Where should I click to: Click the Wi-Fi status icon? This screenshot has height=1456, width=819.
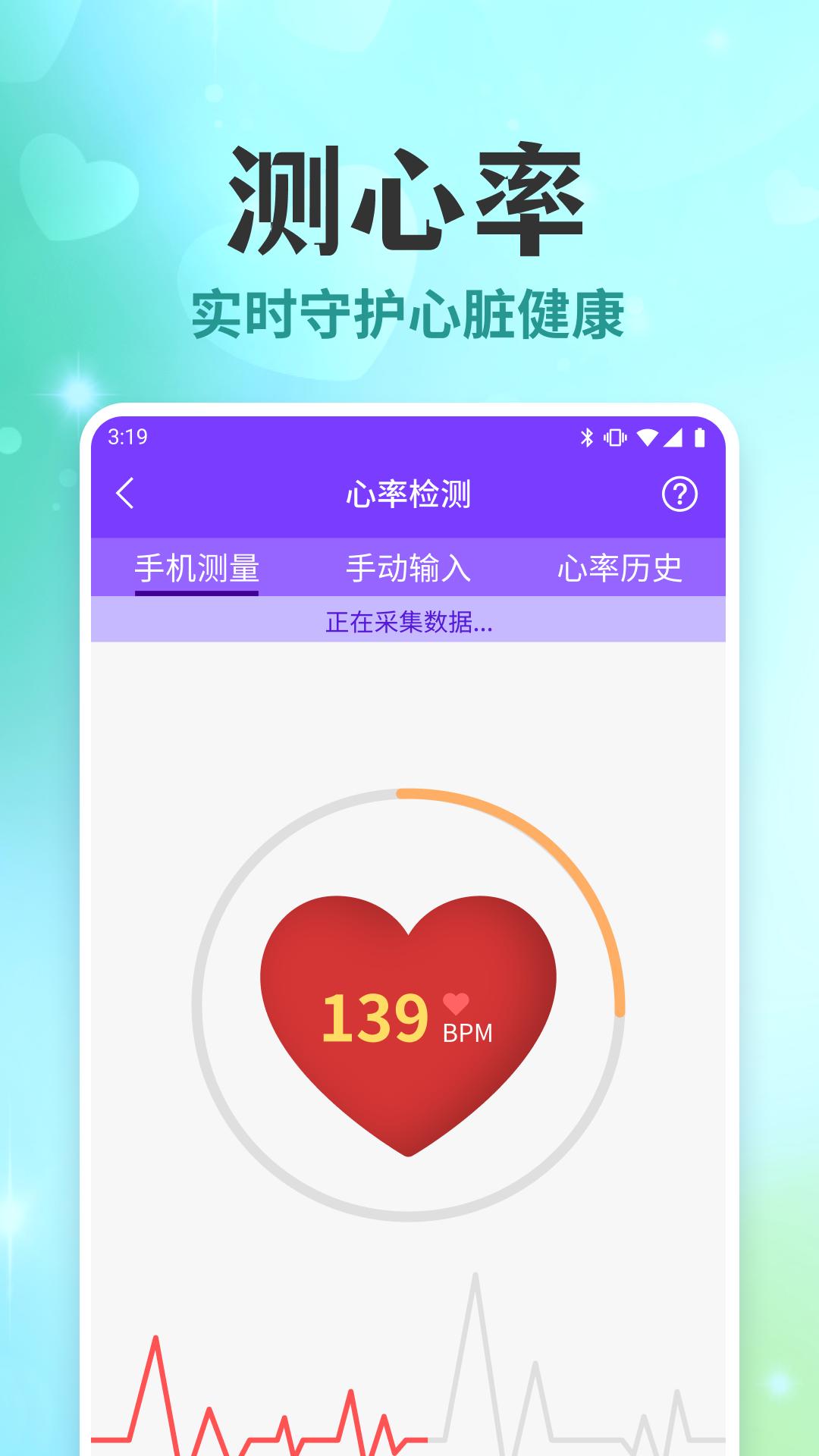click(x=648, y=435)
